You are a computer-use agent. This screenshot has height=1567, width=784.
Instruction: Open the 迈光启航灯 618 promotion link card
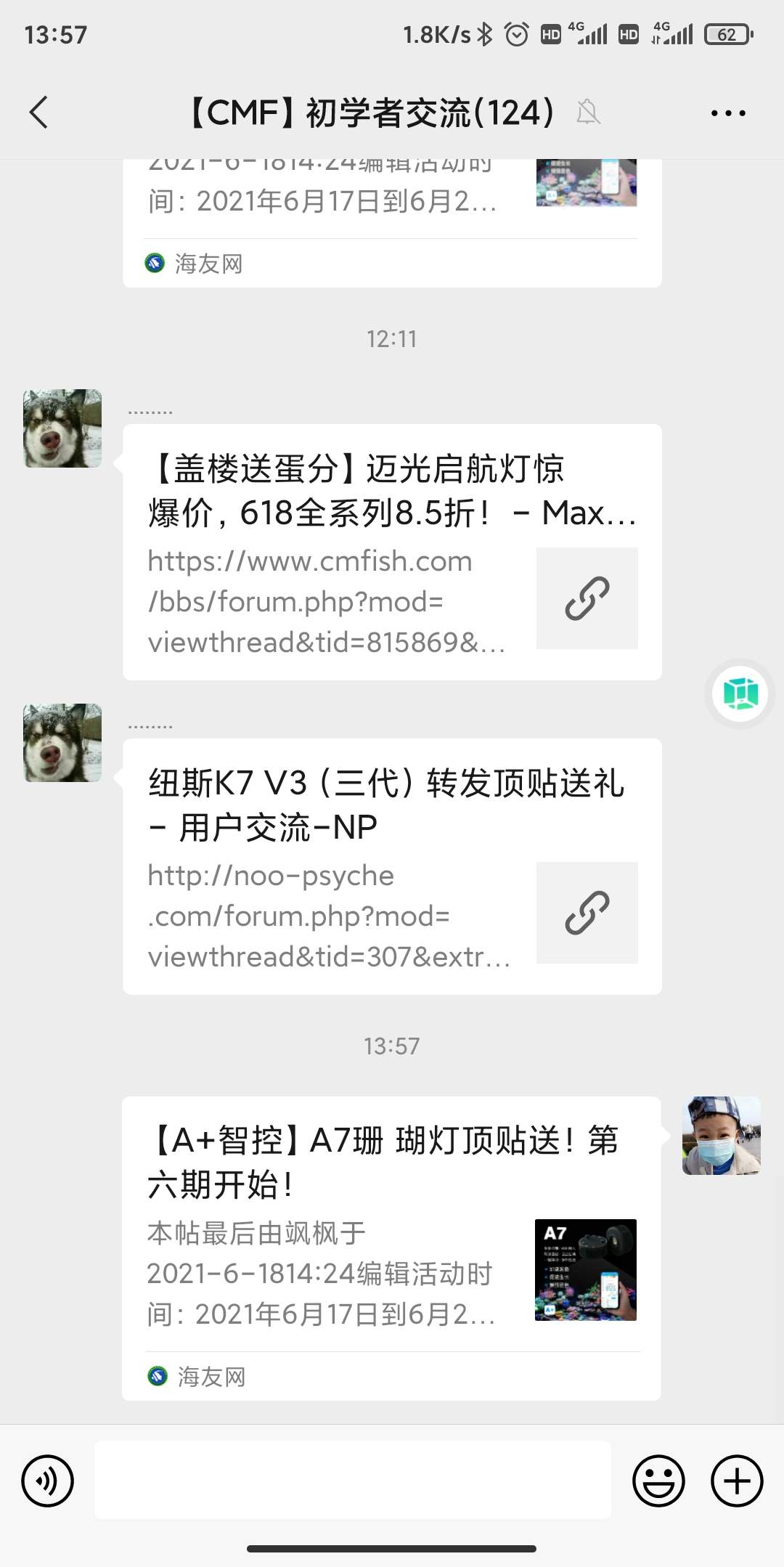(392, 552)
